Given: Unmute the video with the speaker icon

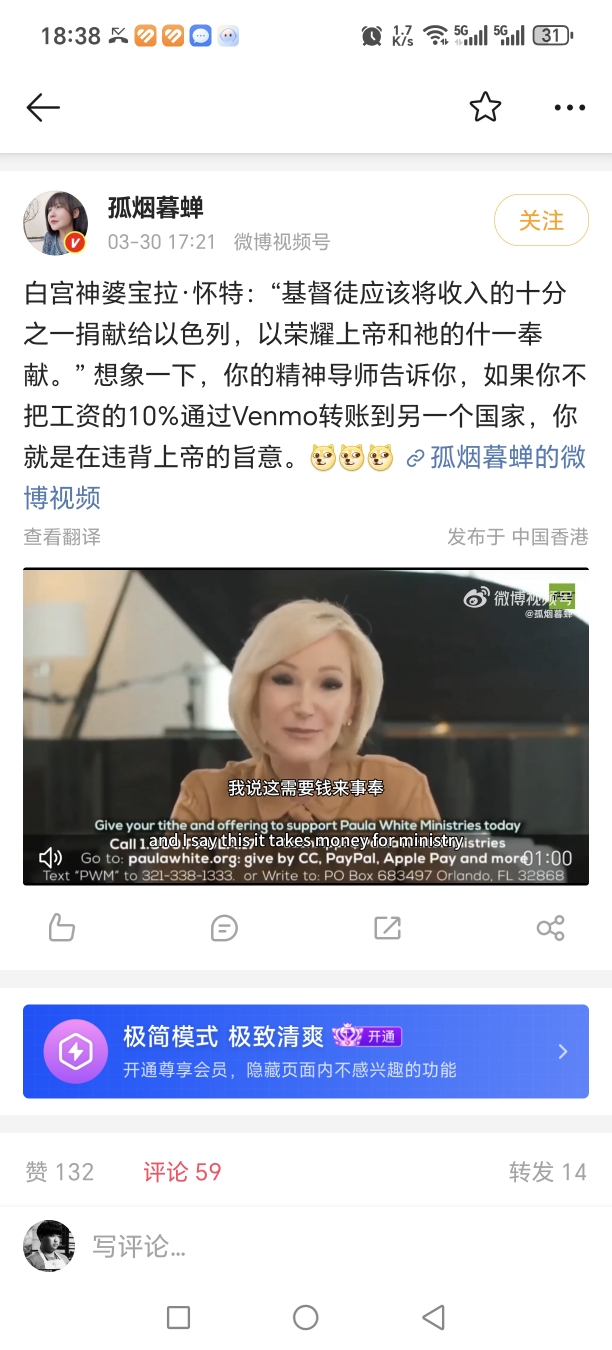Looking at the screenshot, I should point(50,858).
